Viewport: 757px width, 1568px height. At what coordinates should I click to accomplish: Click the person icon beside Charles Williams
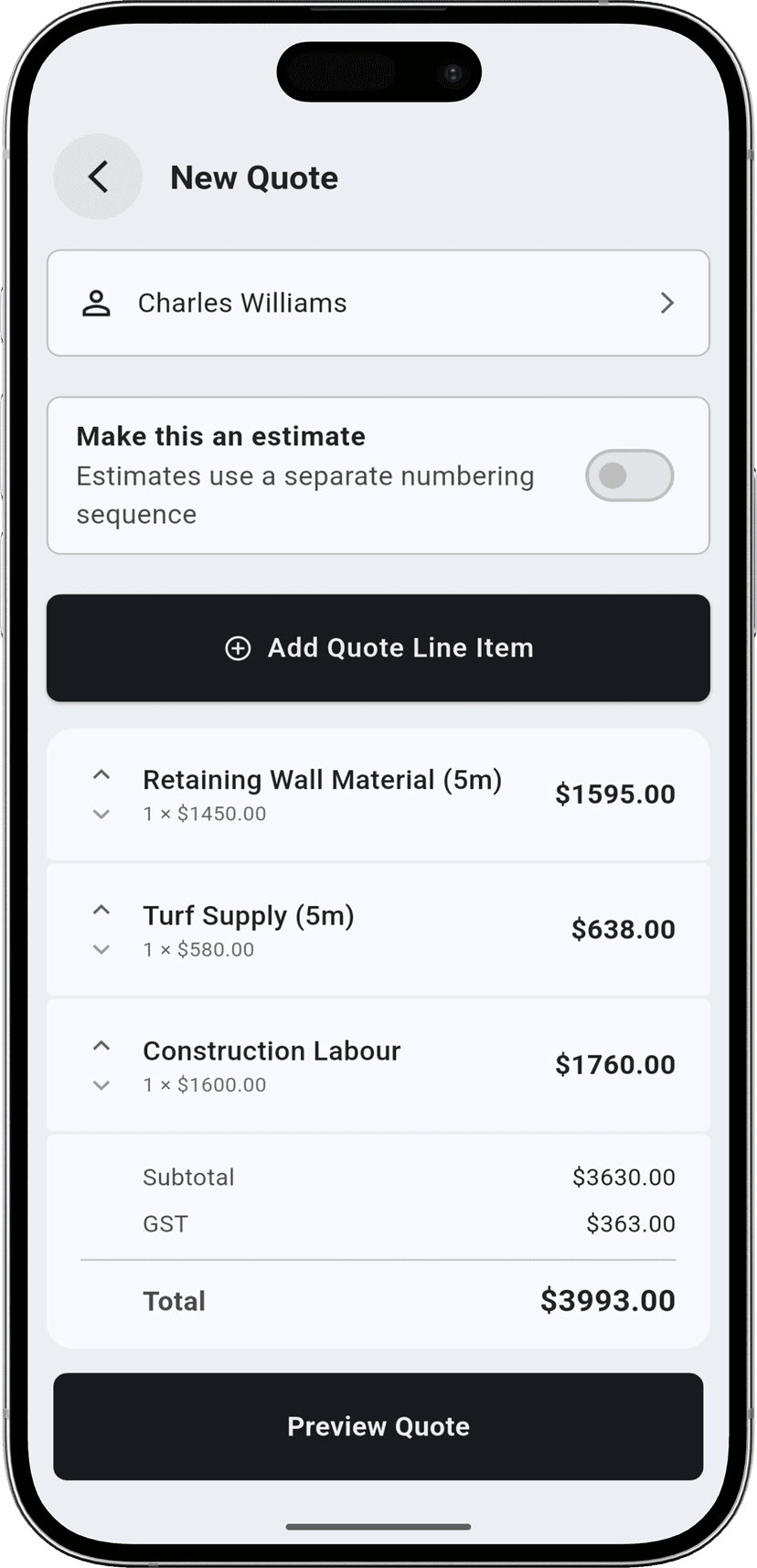tap(96, 303)
